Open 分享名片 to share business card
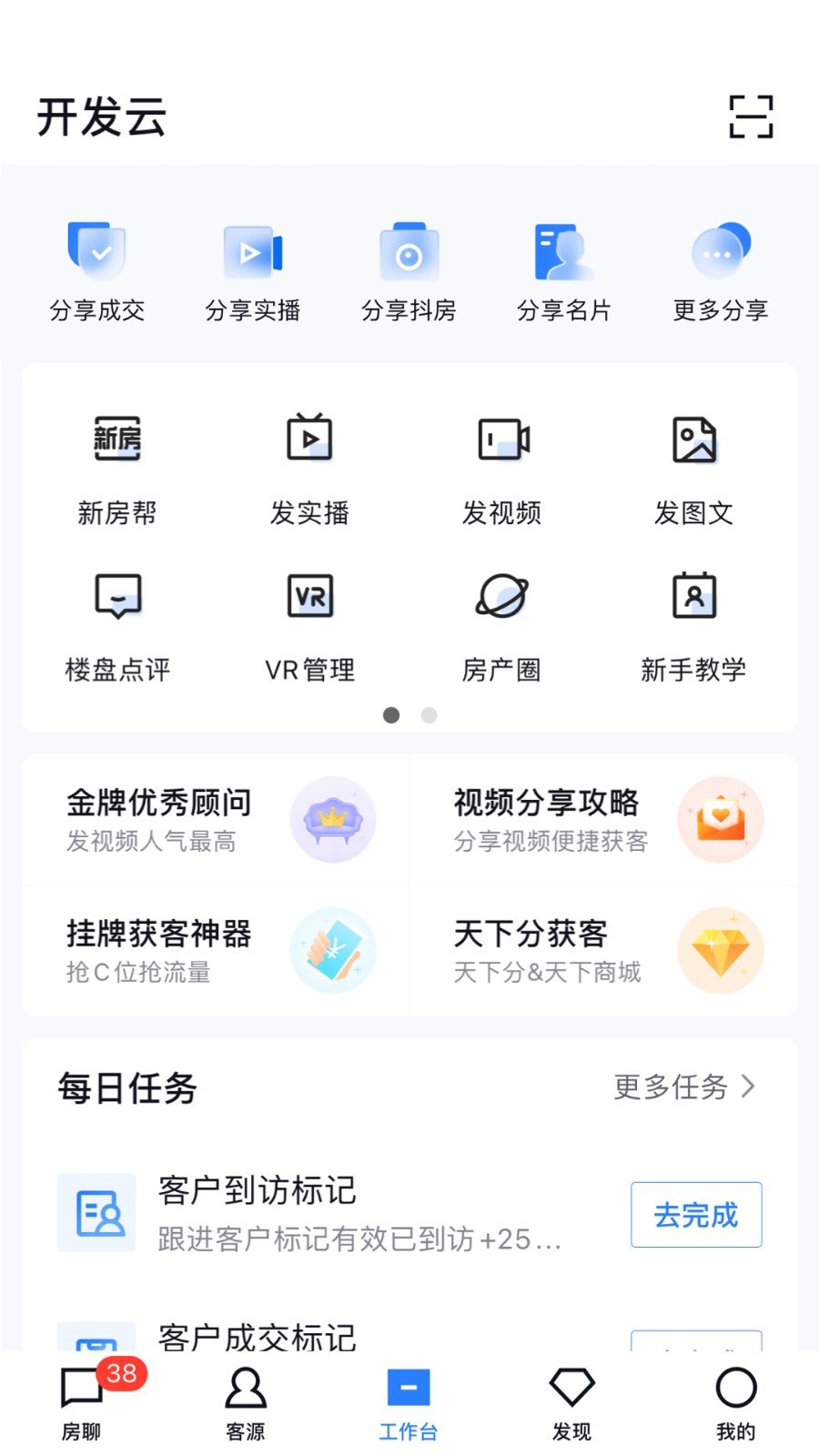Viewport: 819px width, 1456px height. click(x=564, y=268)
